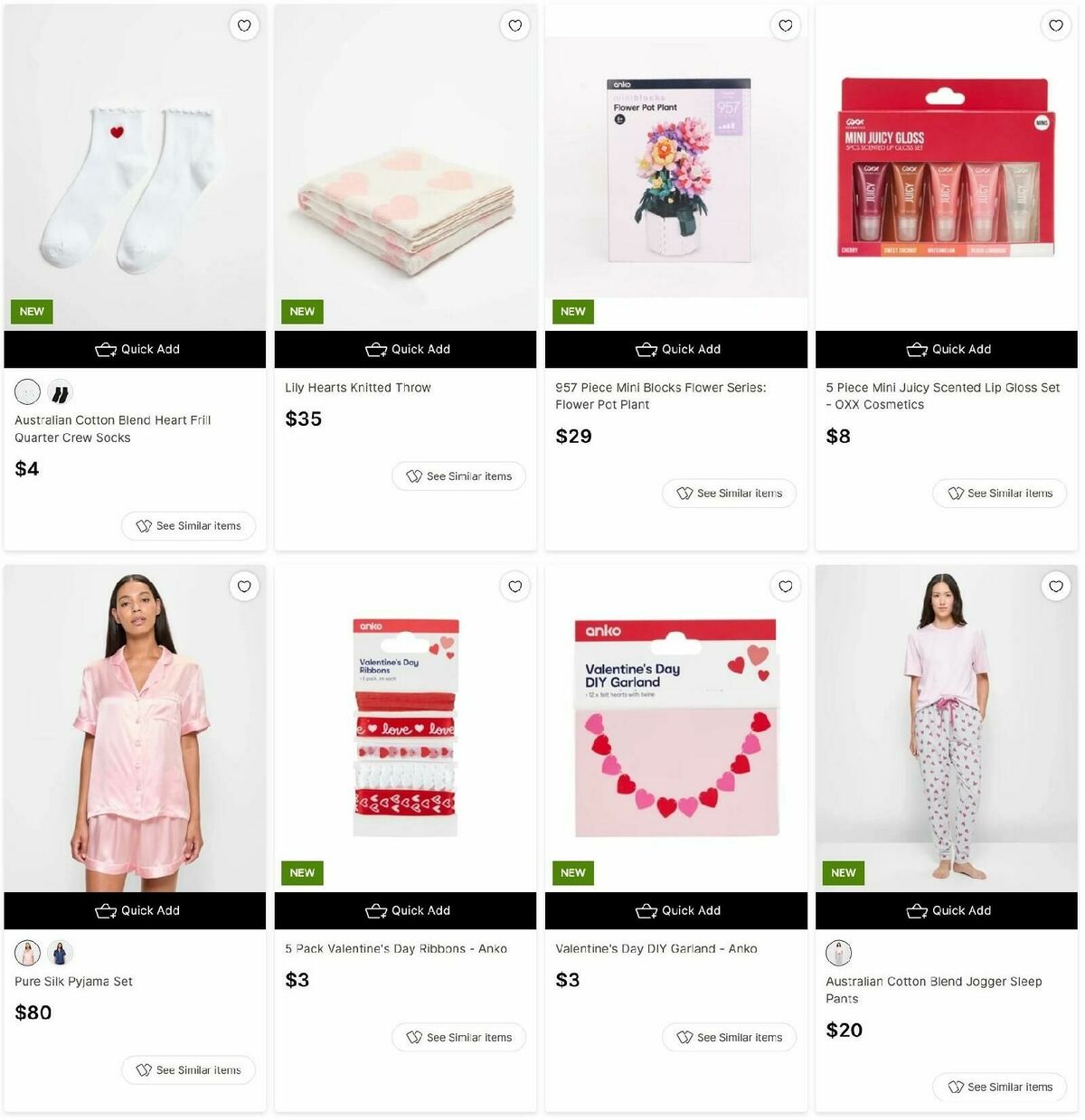Image resolution: width=1085 pixels, height=1120 pixels.
Task: Select white swatch for heart frill socks
Action: tap(28, 393)
